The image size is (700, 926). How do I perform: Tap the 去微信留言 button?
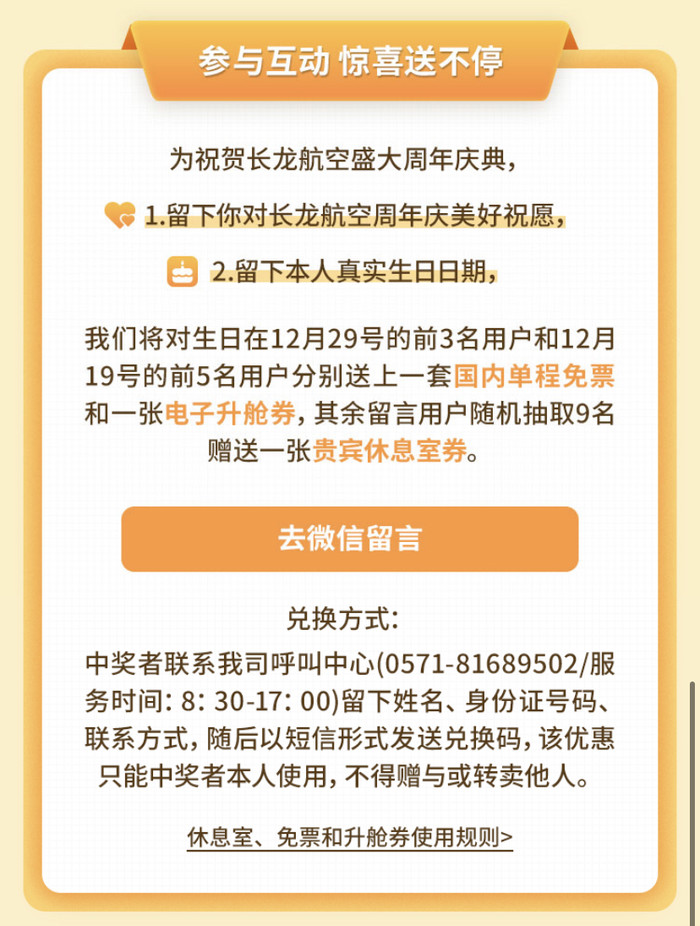click(350, 539)
